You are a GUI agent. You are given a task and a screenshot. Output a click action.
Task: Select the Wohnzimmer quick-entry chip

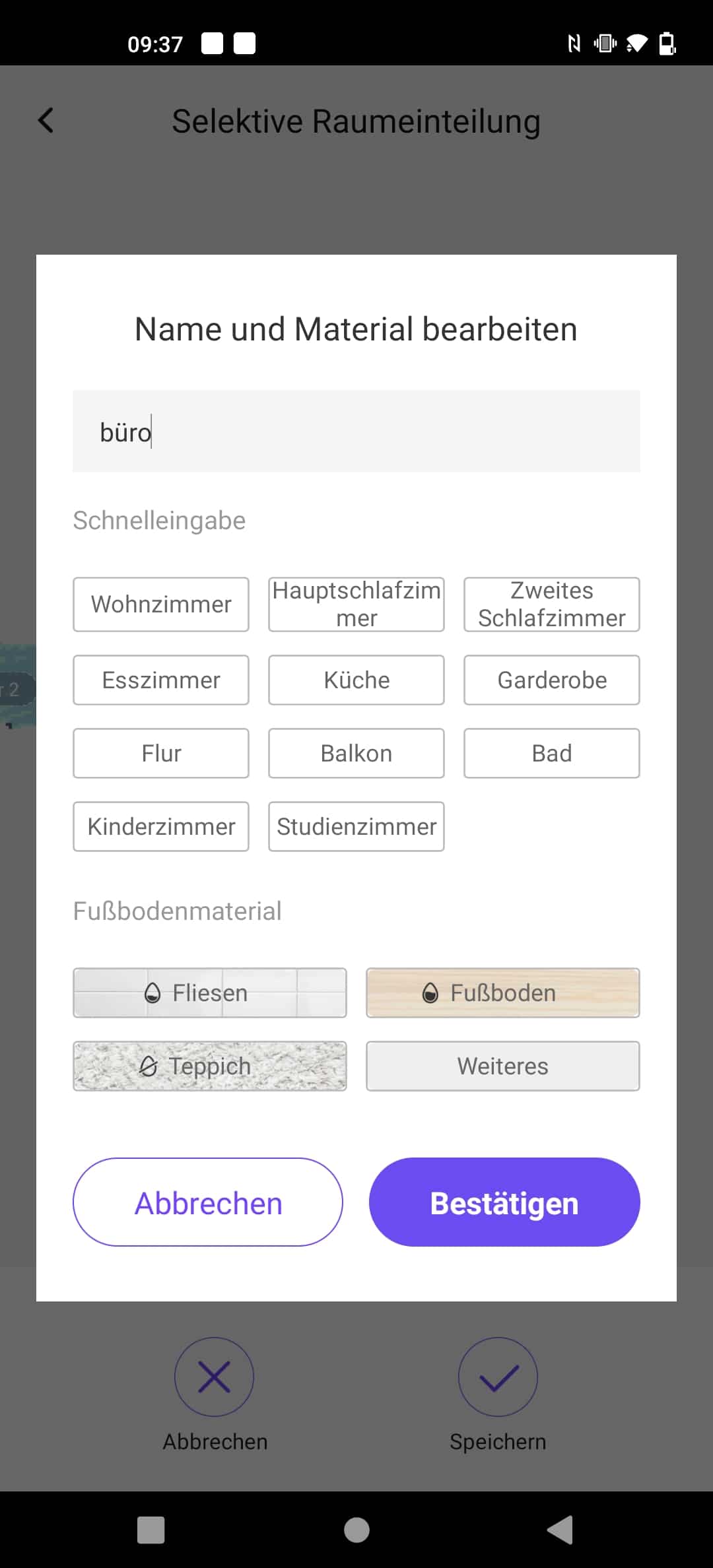coord(161,604)
